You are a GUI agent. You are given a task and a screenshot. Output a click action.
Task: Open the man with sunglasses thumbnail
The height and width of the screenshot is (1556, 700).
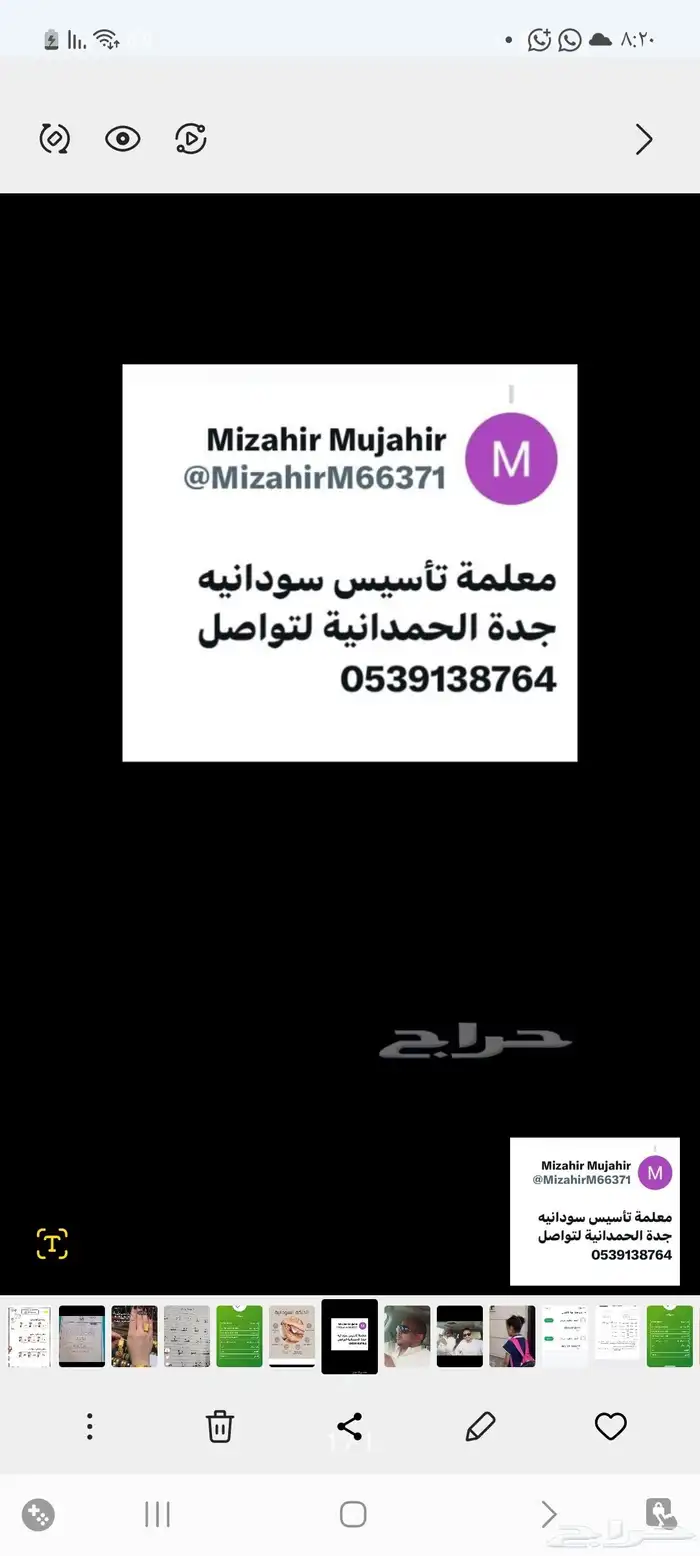[x=407, y=1336]
